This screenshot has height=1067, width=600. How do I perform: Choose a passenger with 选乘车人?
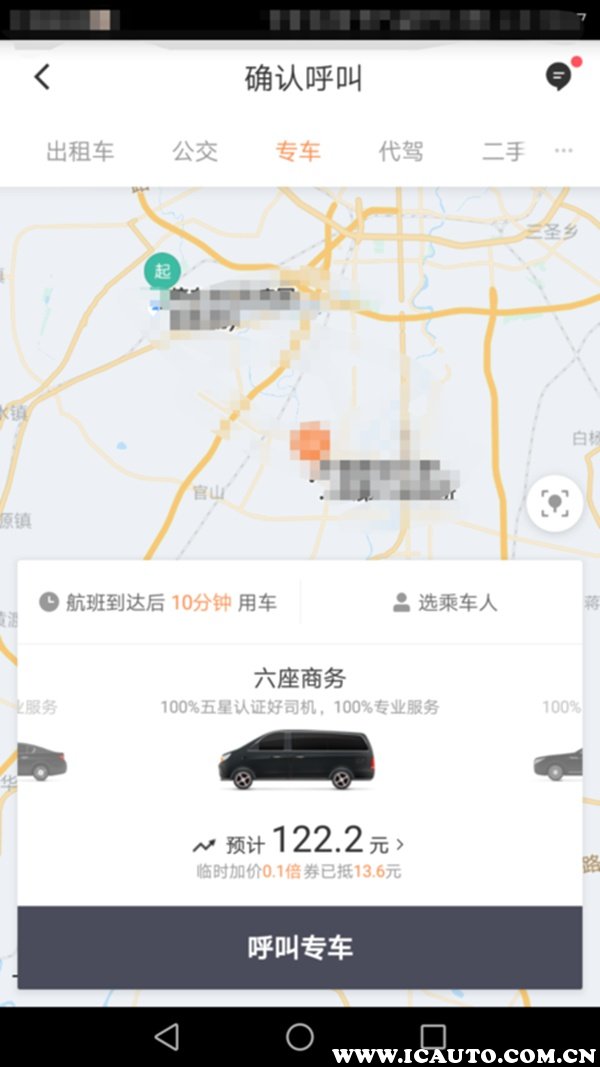point(444,603)
